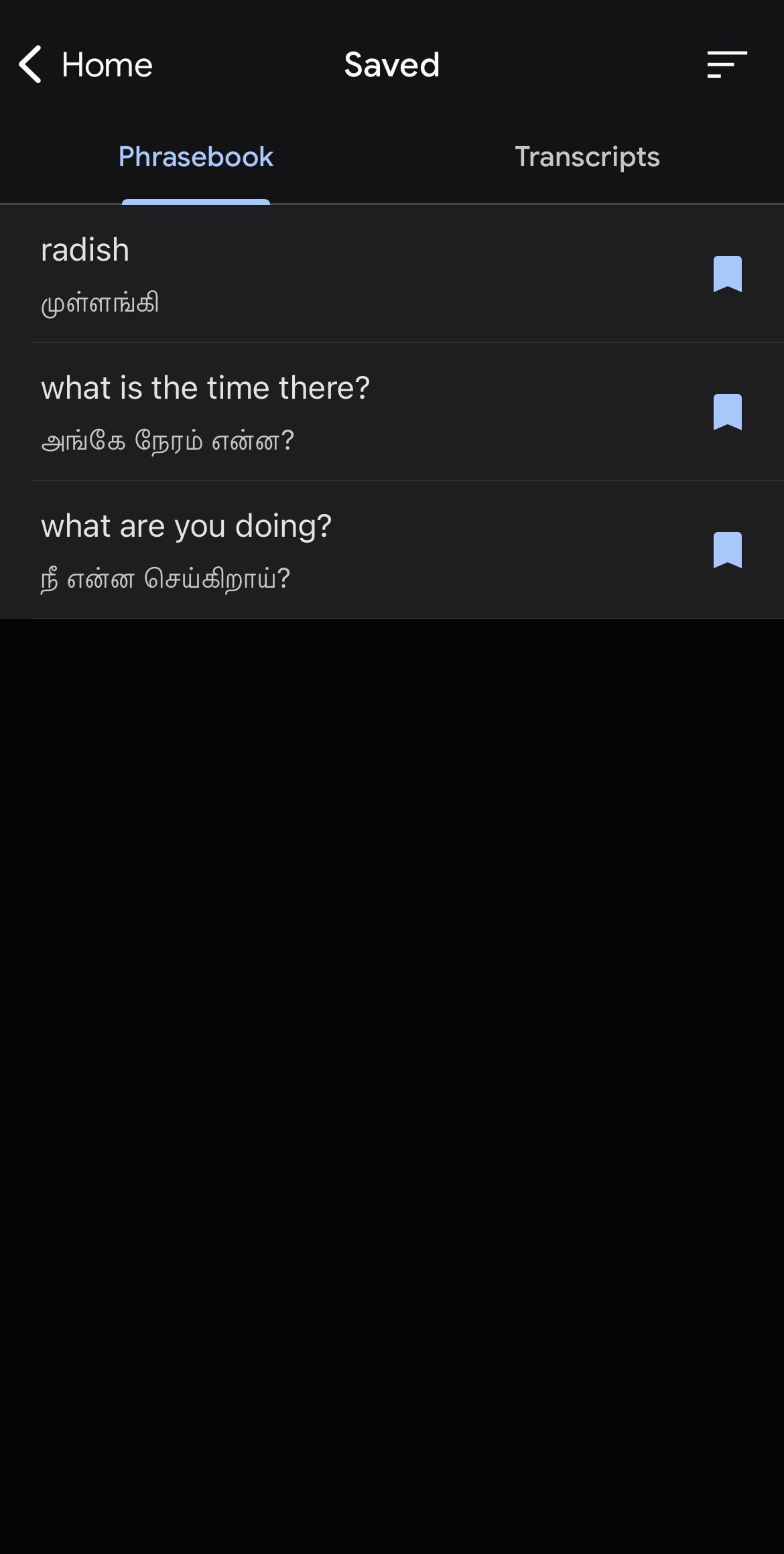Viewport: 784px width, 1554px height.
Task: Open the sort options icon
Action: pyautogui.click(x=727, y=65)
